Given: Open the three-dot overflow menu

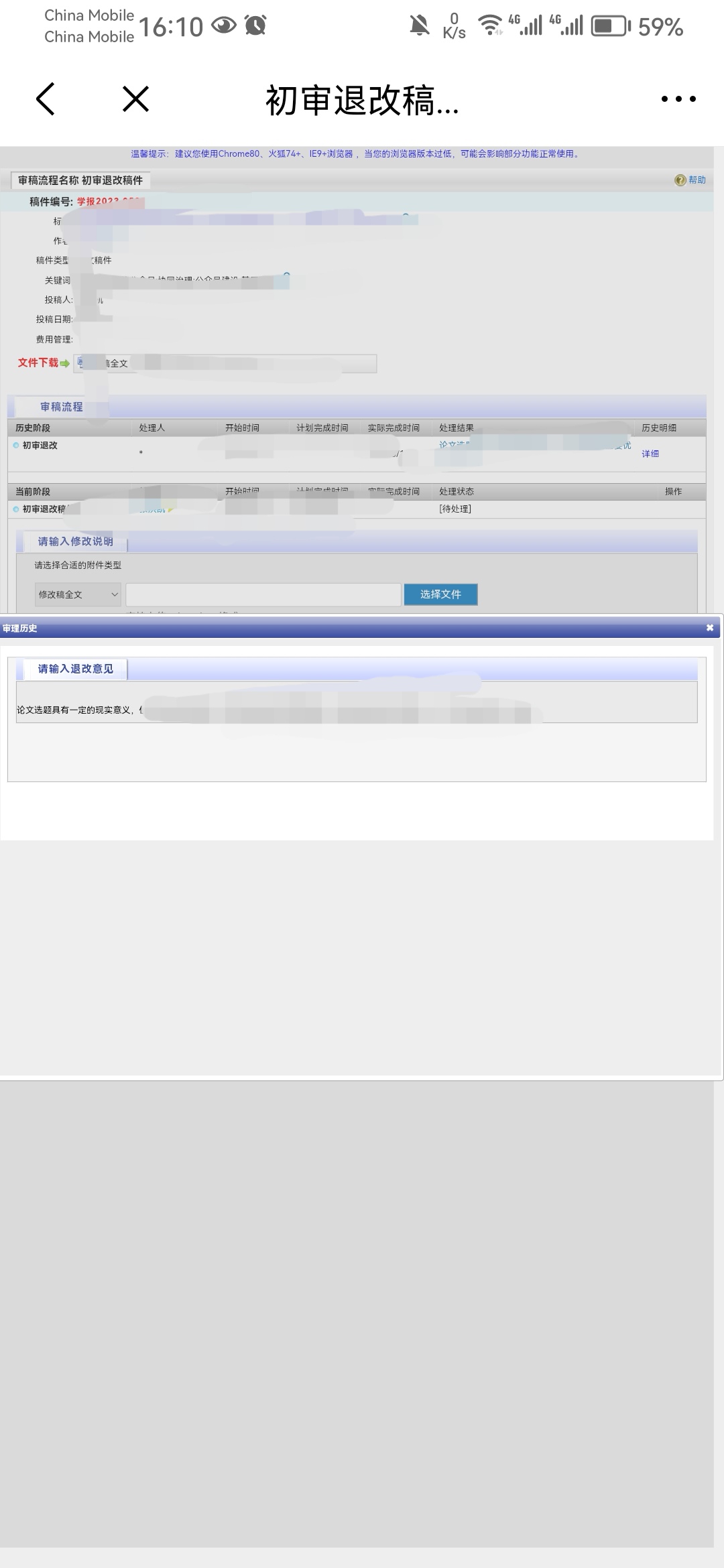Looking at the screenshot, I should point(678,99).
